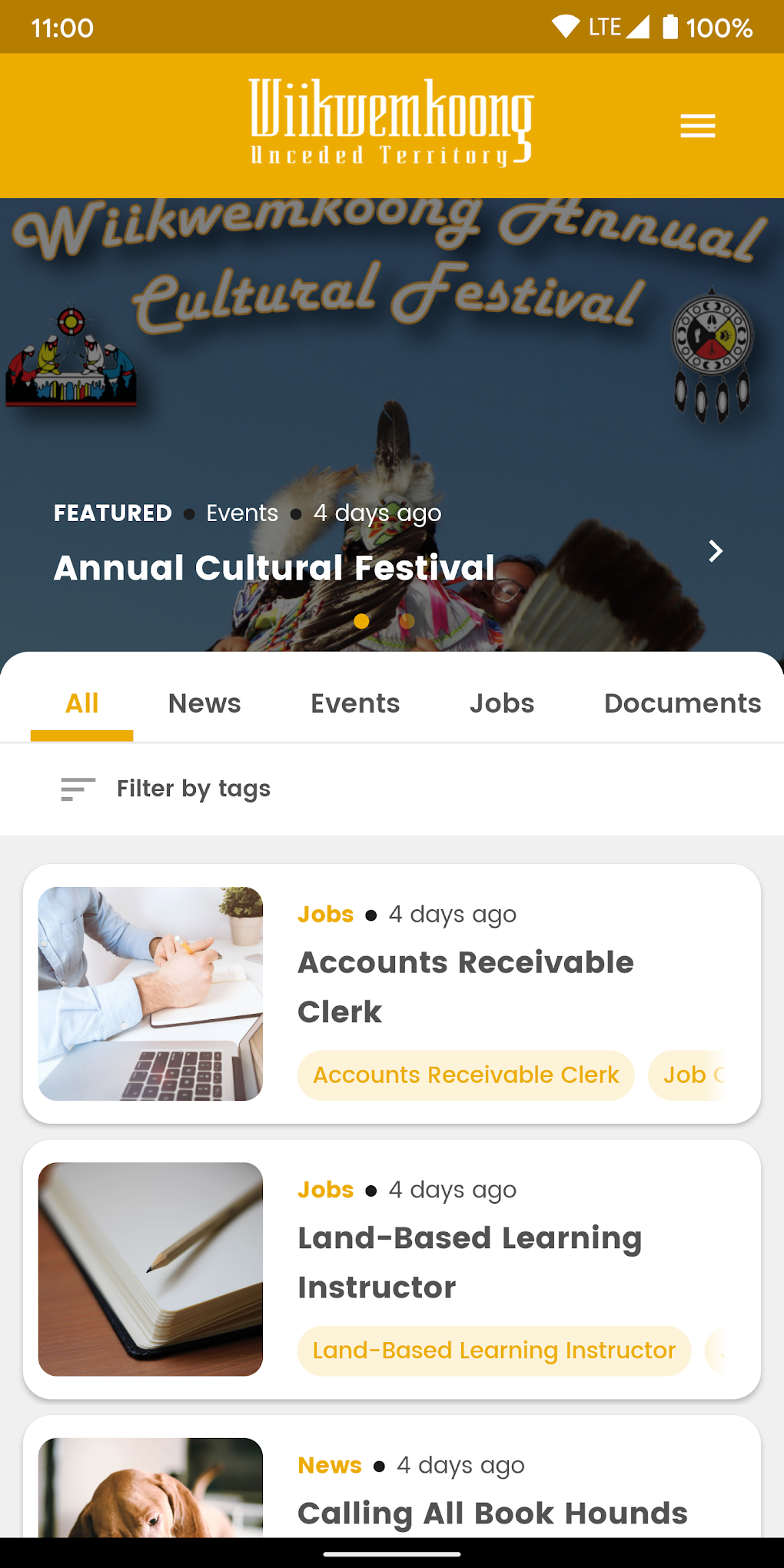Viewport: 784px width, 1568px height.
Task: Open the featured Annual Cultural Festival story
Action: pyautogui.click(x=274, y=568)
